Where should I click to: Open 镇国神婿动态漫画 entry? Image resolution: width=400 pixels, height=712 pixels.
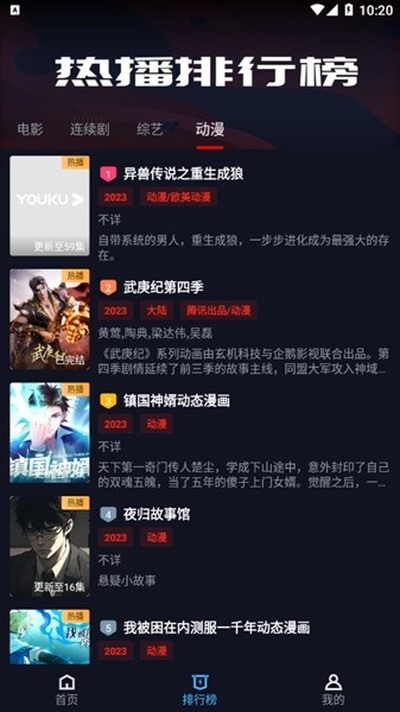(x=200, y=433)
